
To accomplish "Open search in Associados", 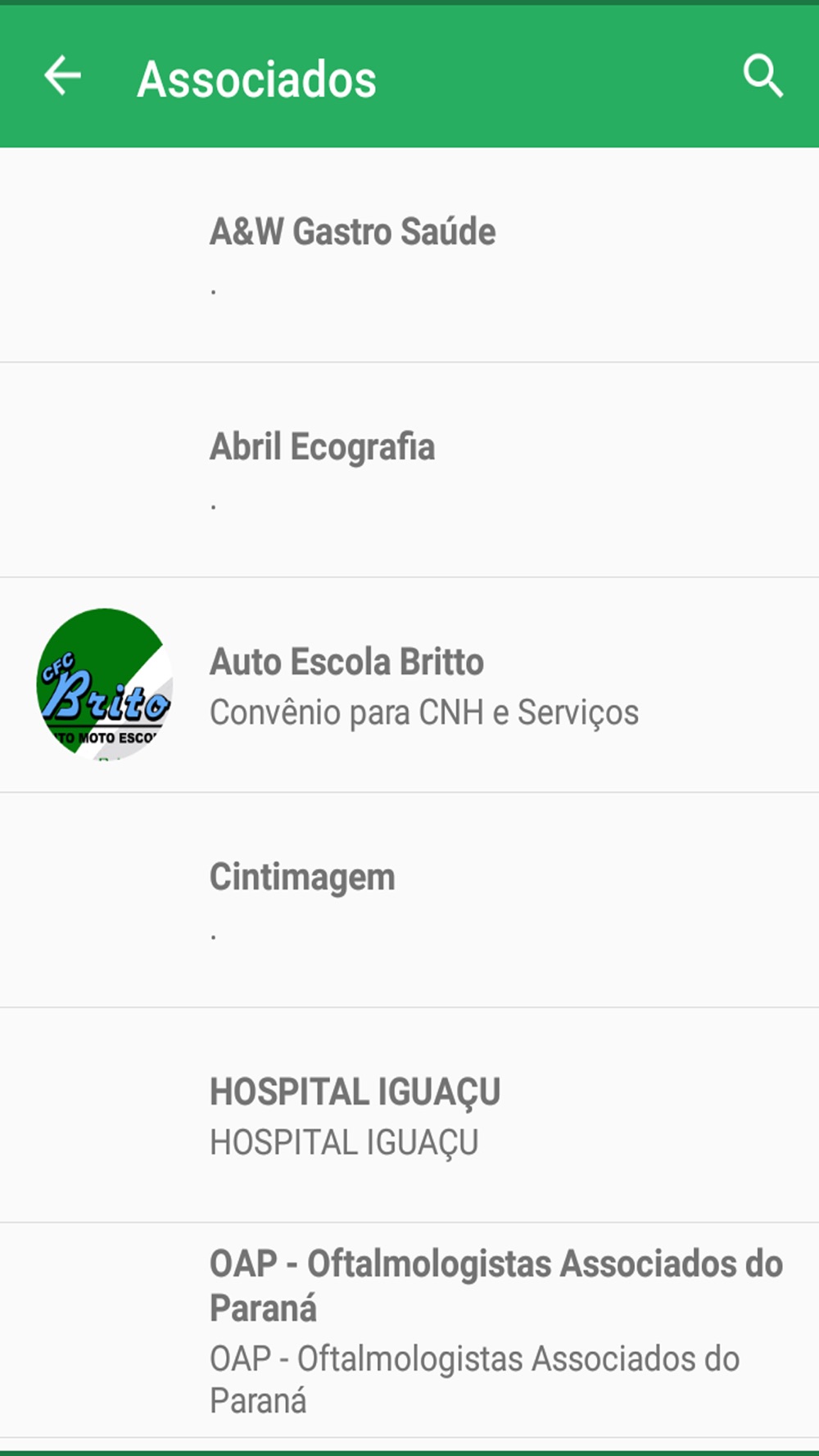I will [x=762, y=77].
